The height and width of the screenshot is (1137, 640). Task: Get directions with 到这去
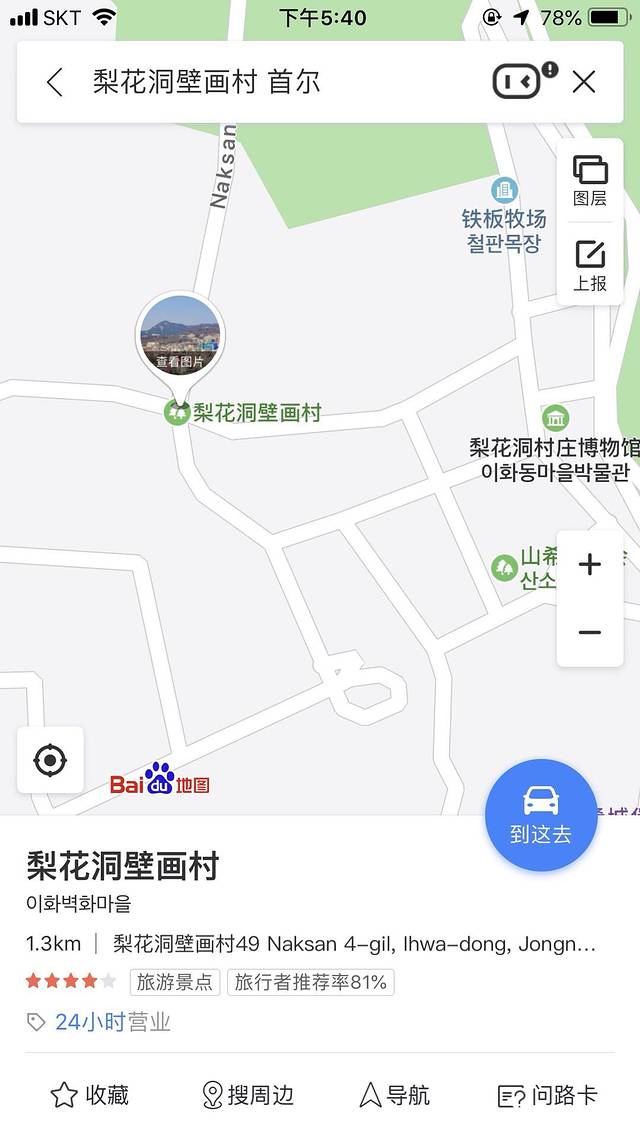pos(541,814)
